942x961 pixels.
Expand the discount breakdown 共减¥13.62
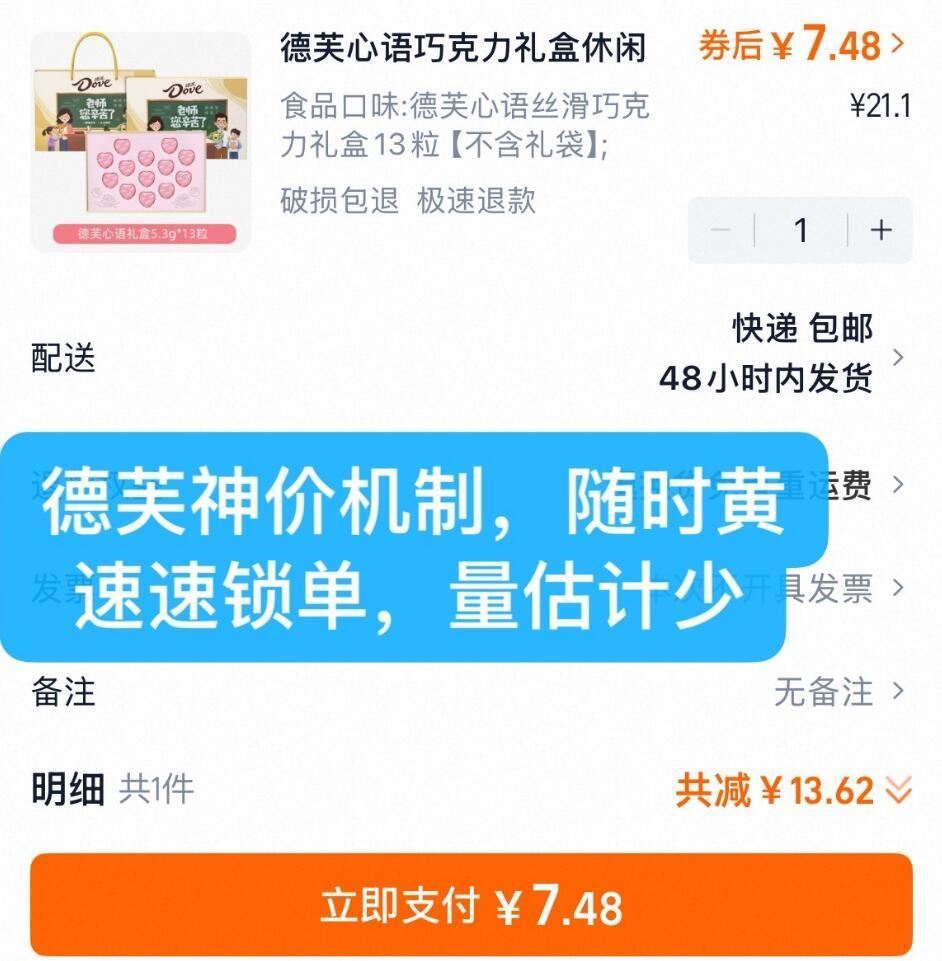(800, 789)
